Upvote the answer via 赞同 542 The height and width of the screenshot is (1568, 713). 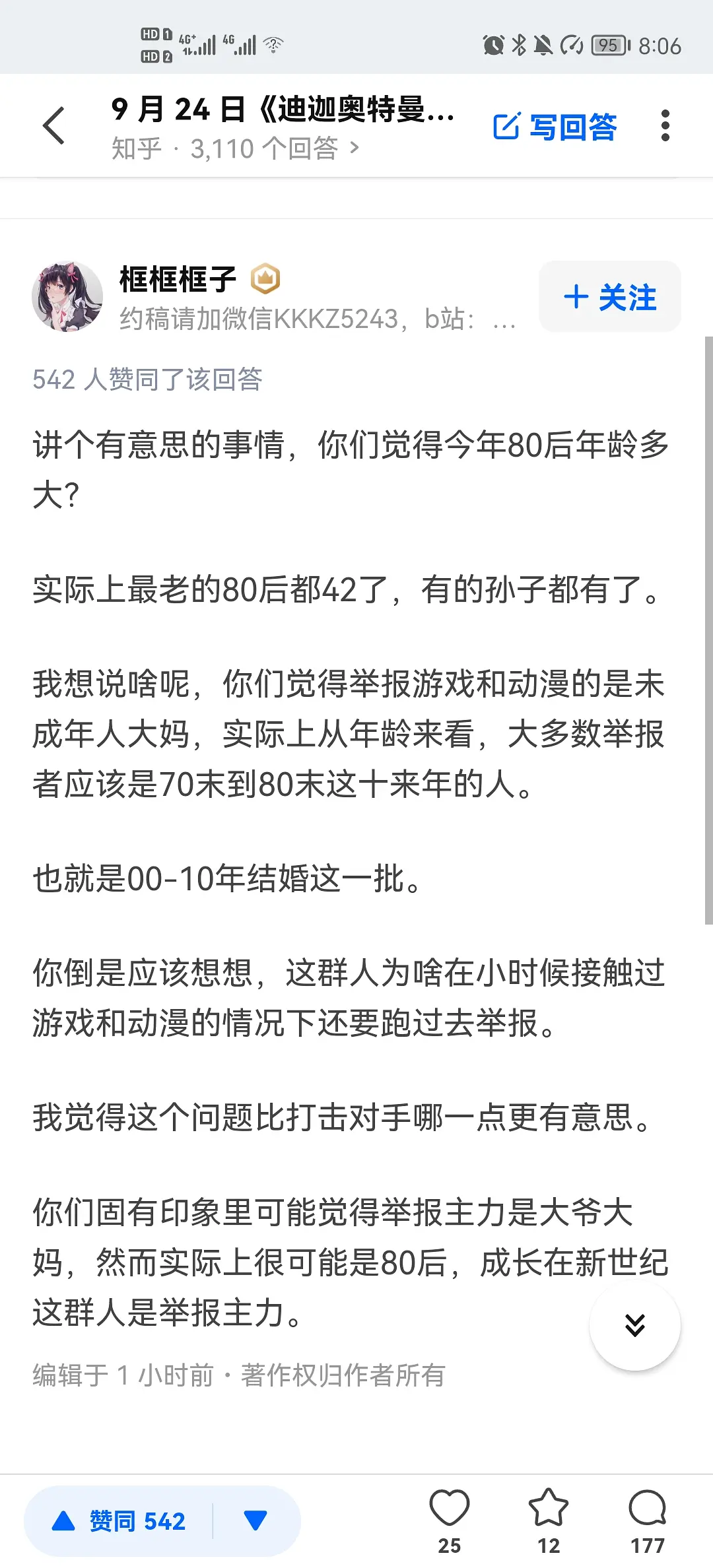click(119, 1520)
